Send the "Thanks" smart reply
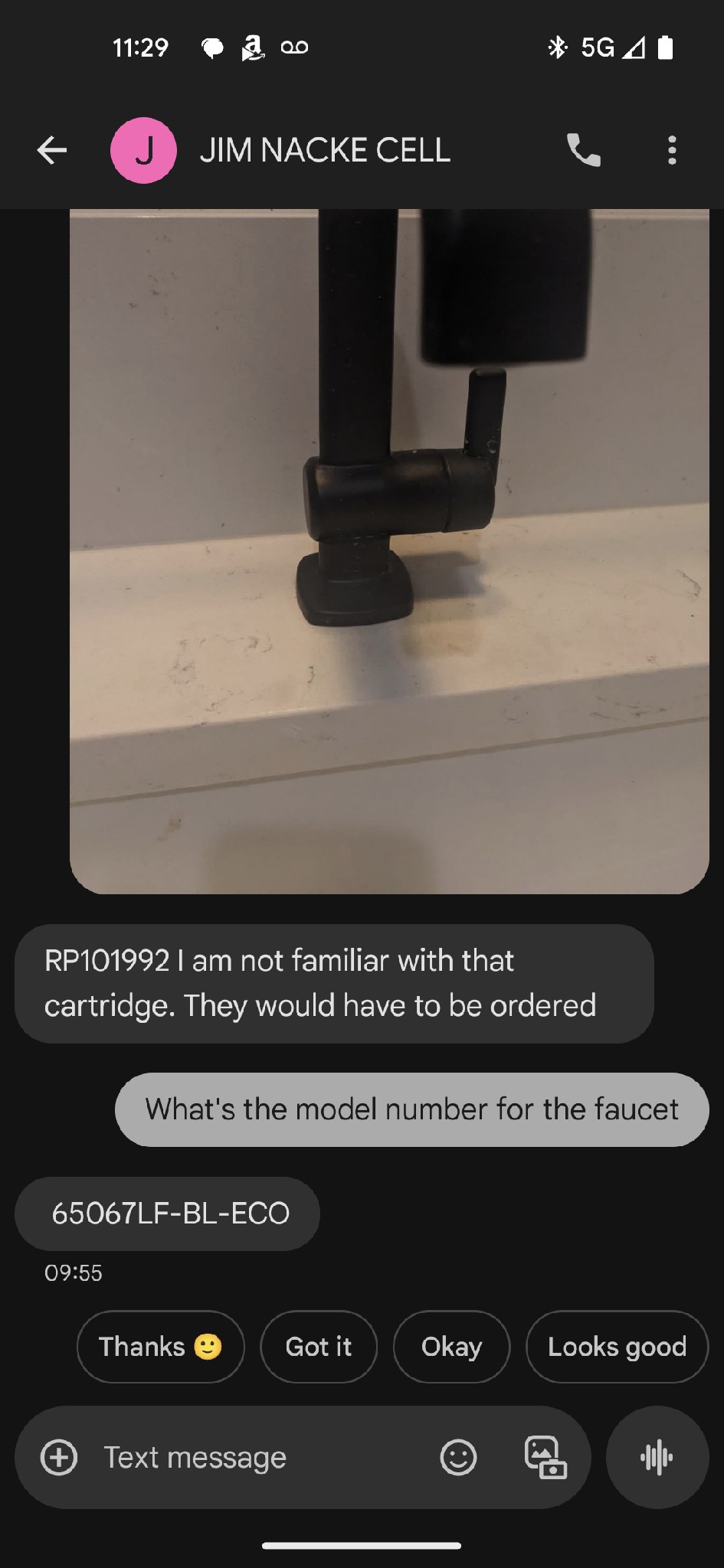Screen dimensions: 724x1568 click(x=160, y=1347)
